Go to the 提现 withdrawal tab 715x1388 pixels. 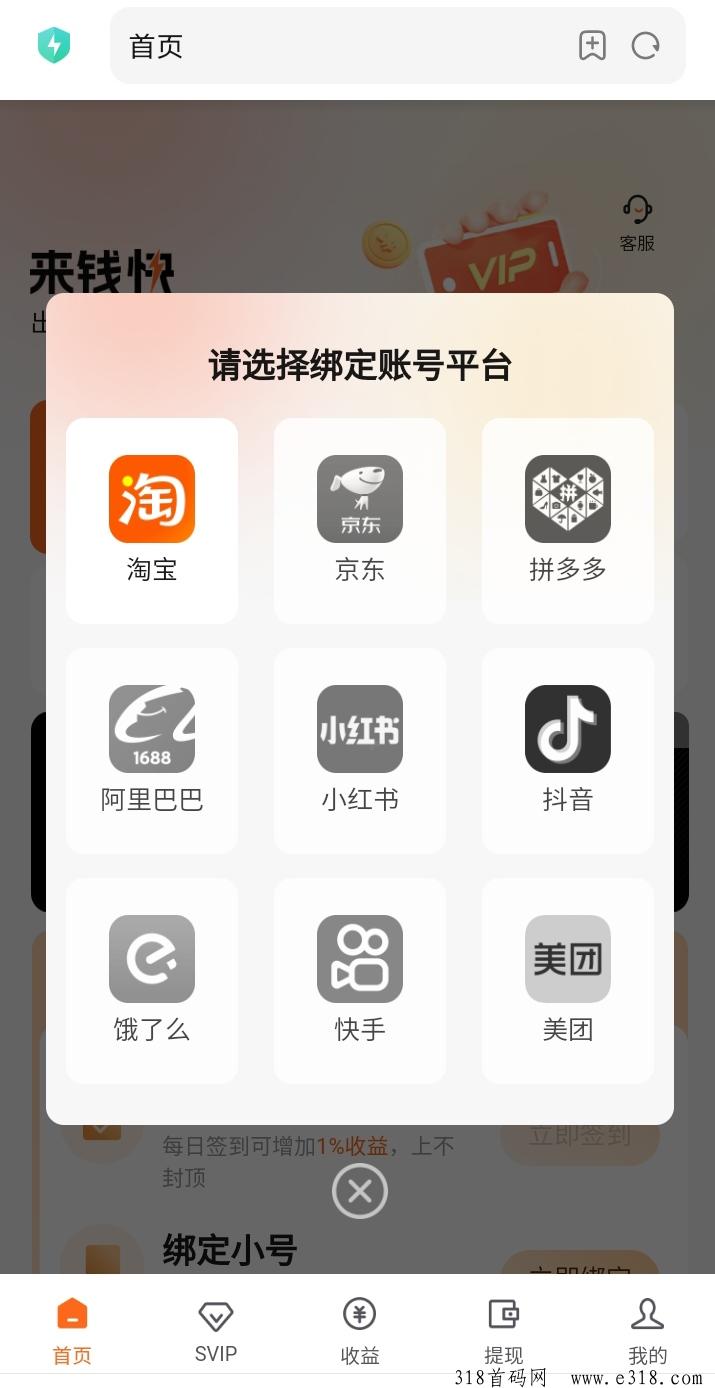(503, 1333)
